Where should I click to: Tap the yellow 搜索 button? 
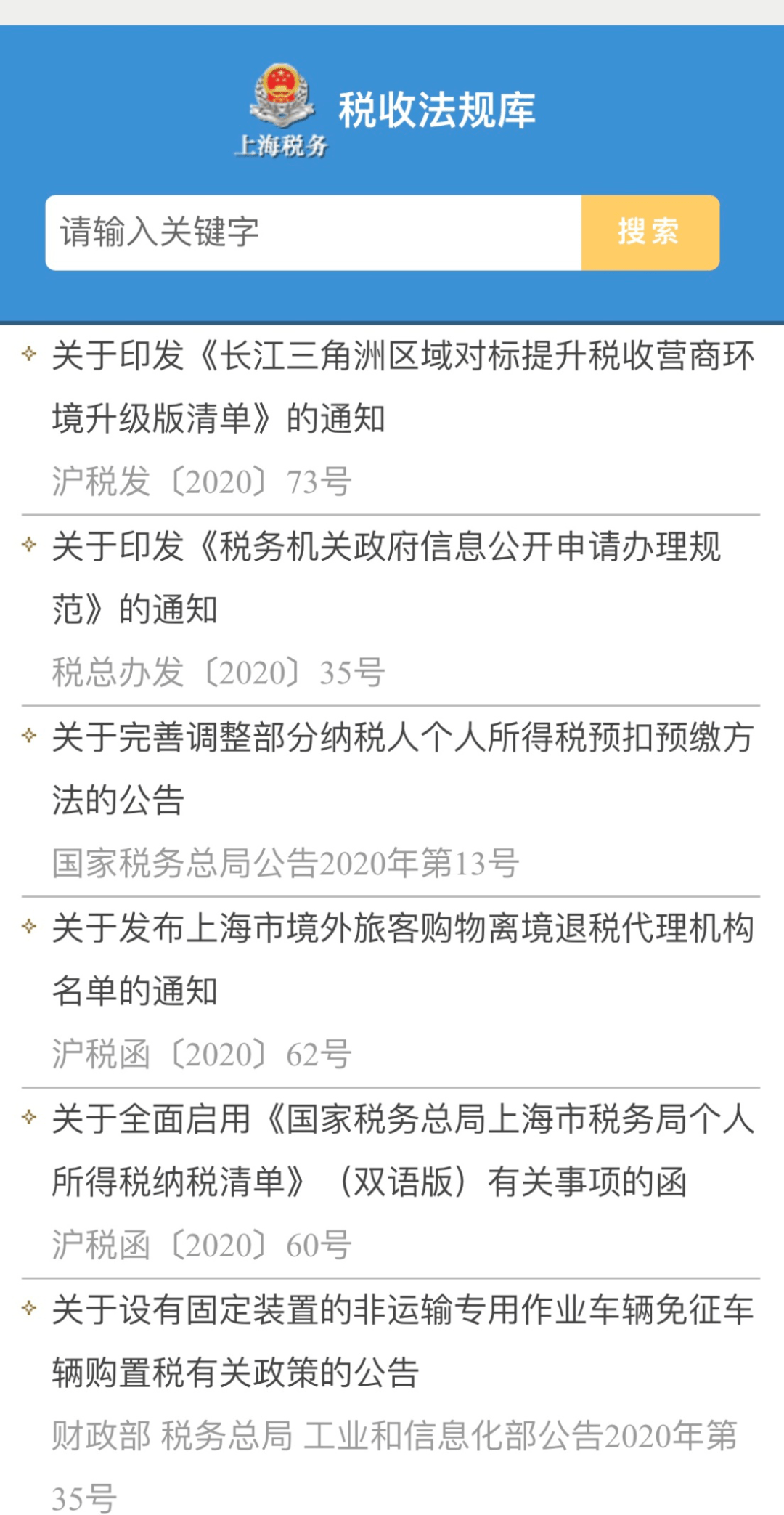click(650, 232)
